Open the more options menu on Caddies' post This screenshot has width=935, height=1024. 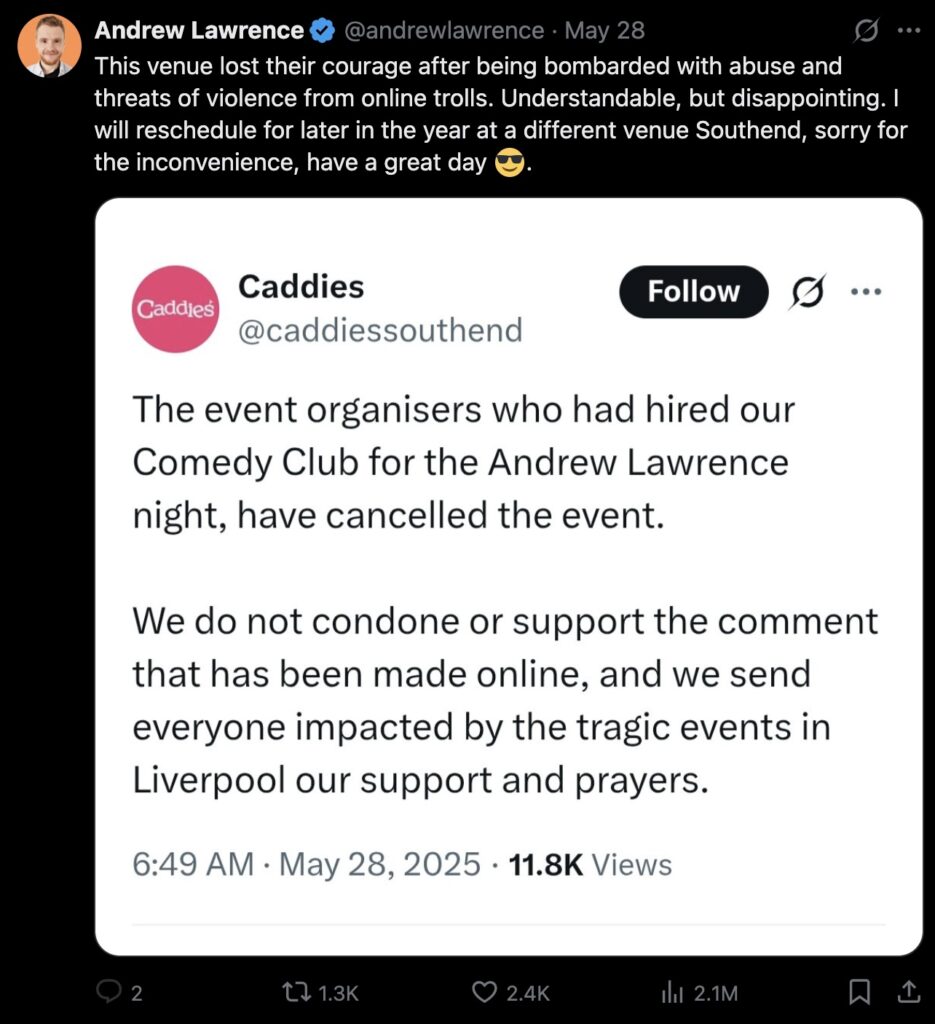(x=865, y=292)
